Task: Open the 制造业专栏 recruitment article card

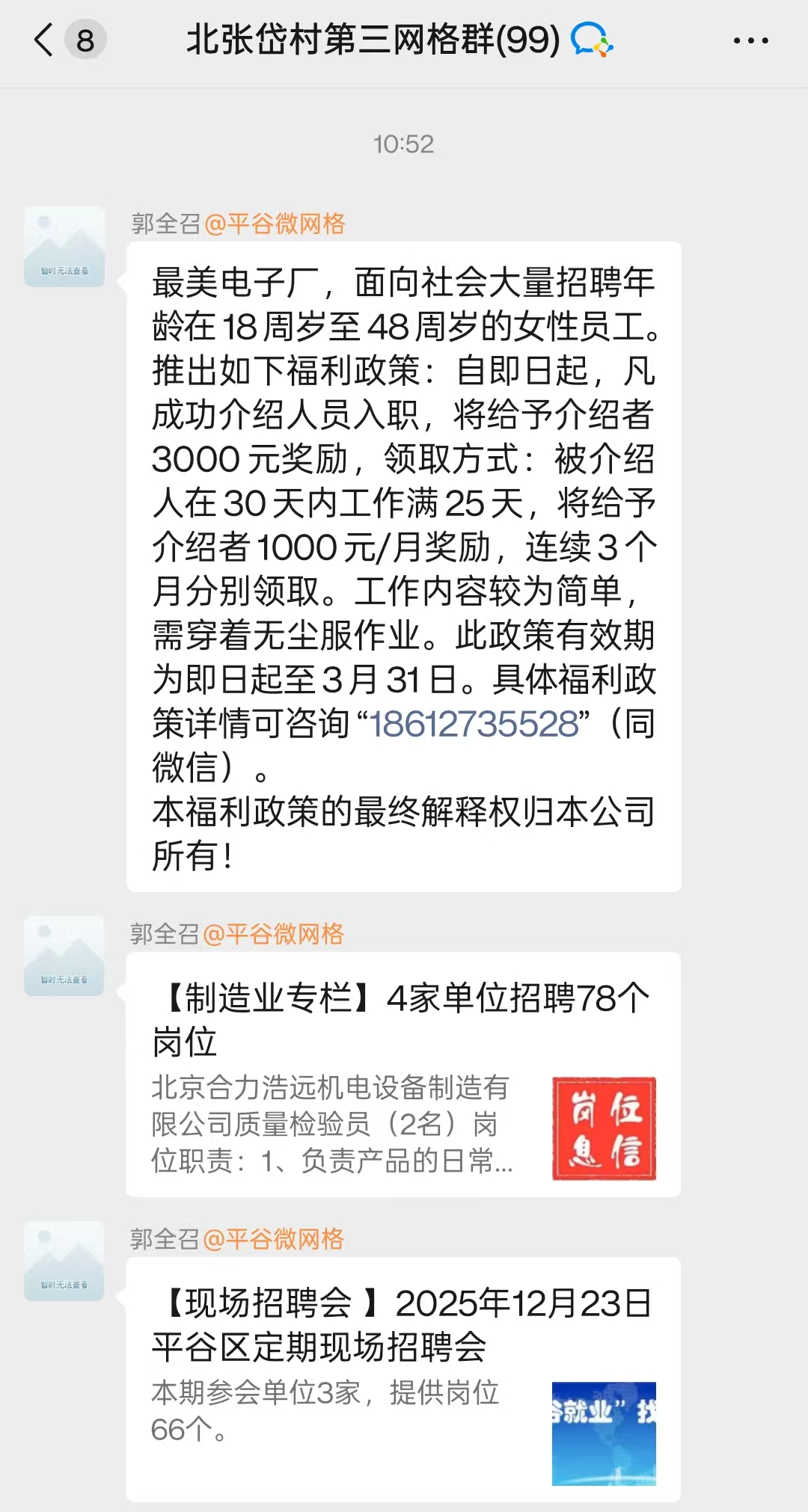Action: click(x=403, y=1075)
